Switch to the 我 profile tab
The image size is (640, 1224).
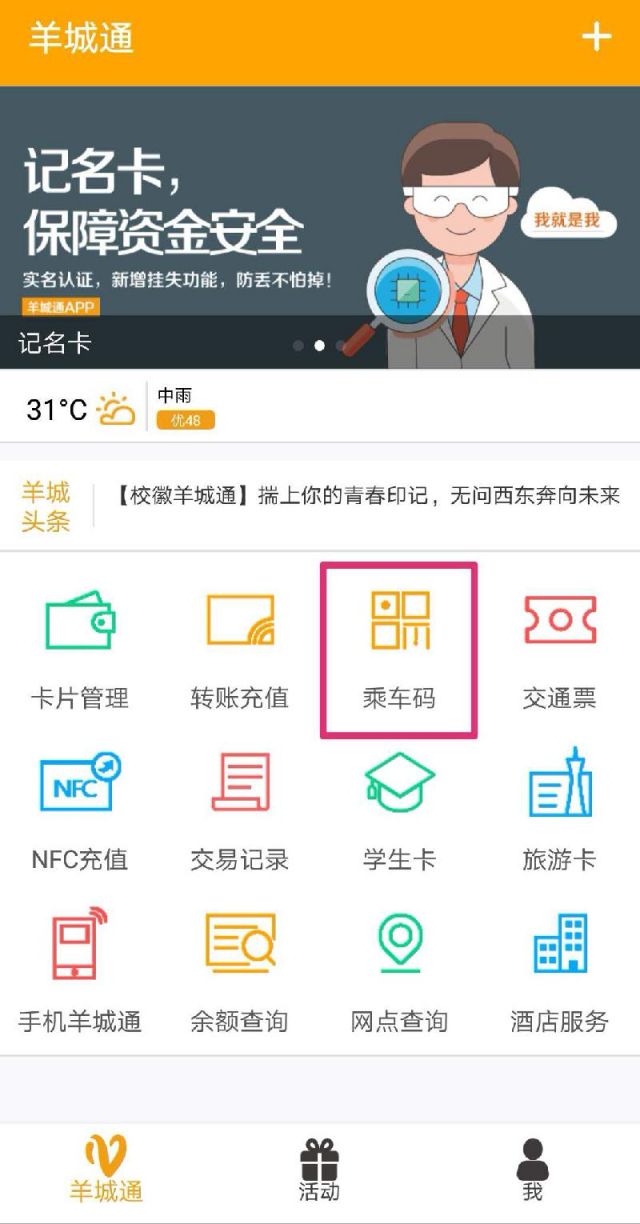click(x=532, y=1171)
